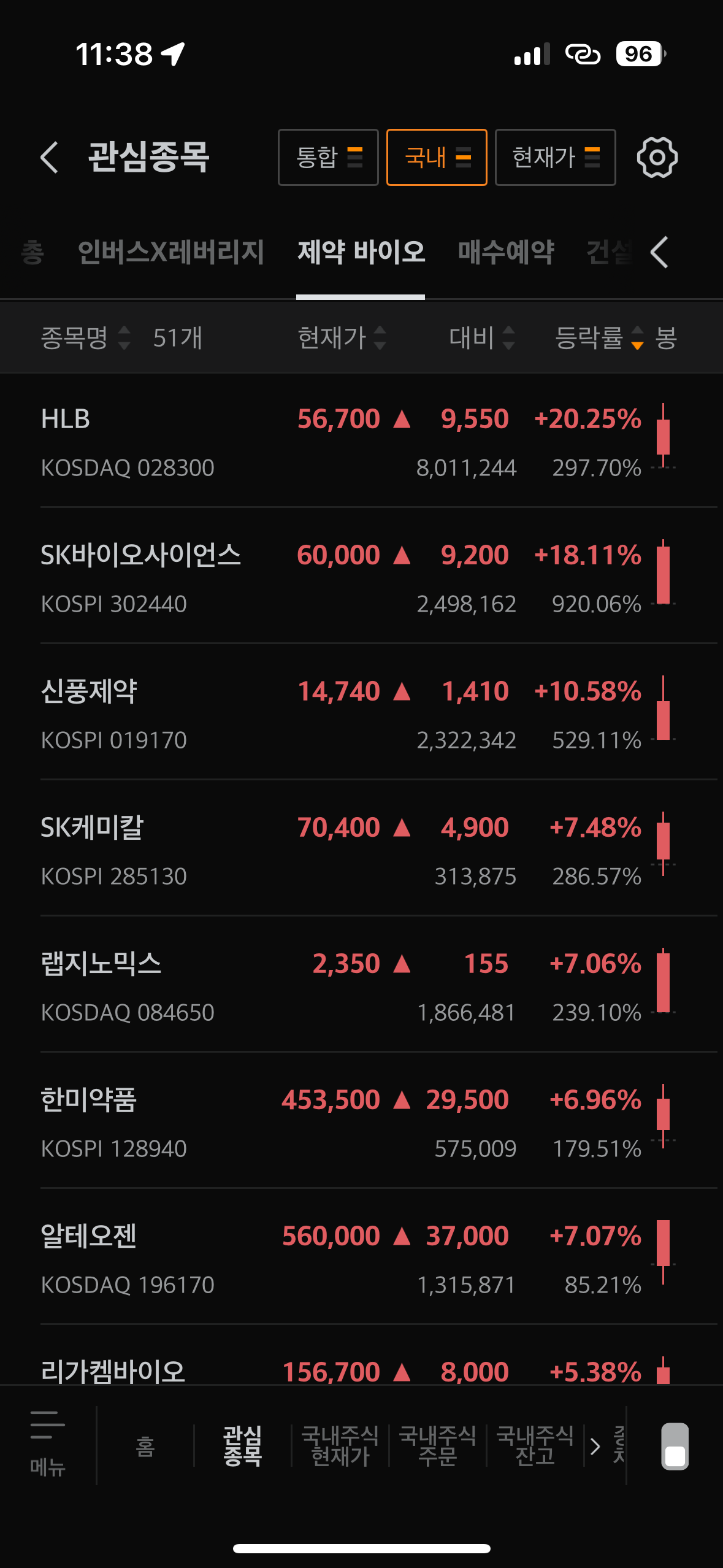Viewport: 723px width, 1568px height.
Task: Switch to 매수예약 group tab
Action: point(506,252)
